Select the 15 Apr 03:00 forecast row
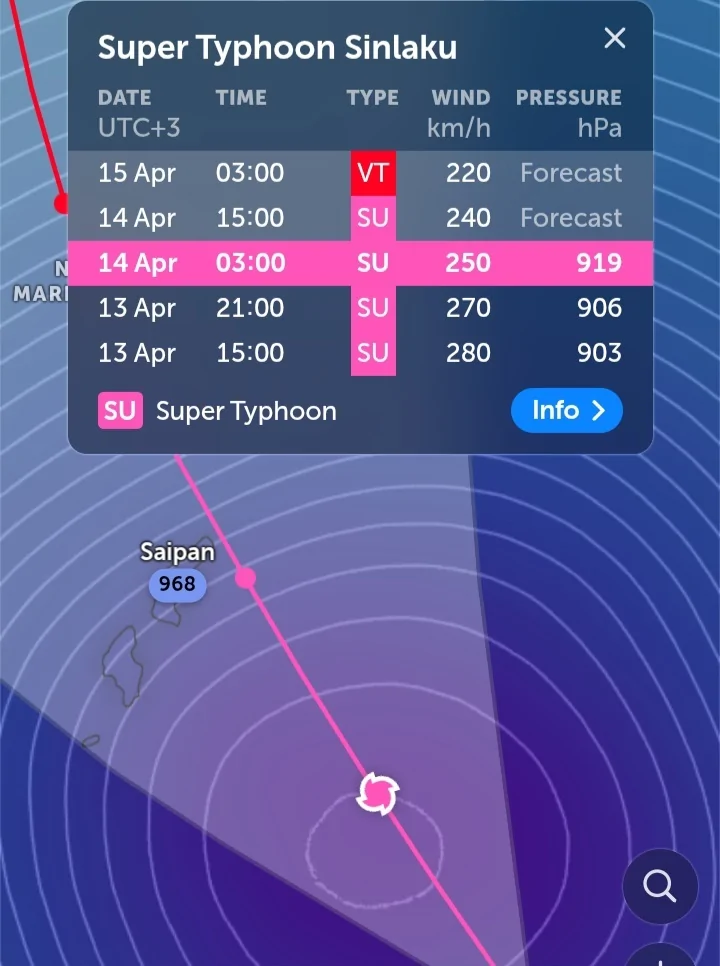 click(360, 173)
